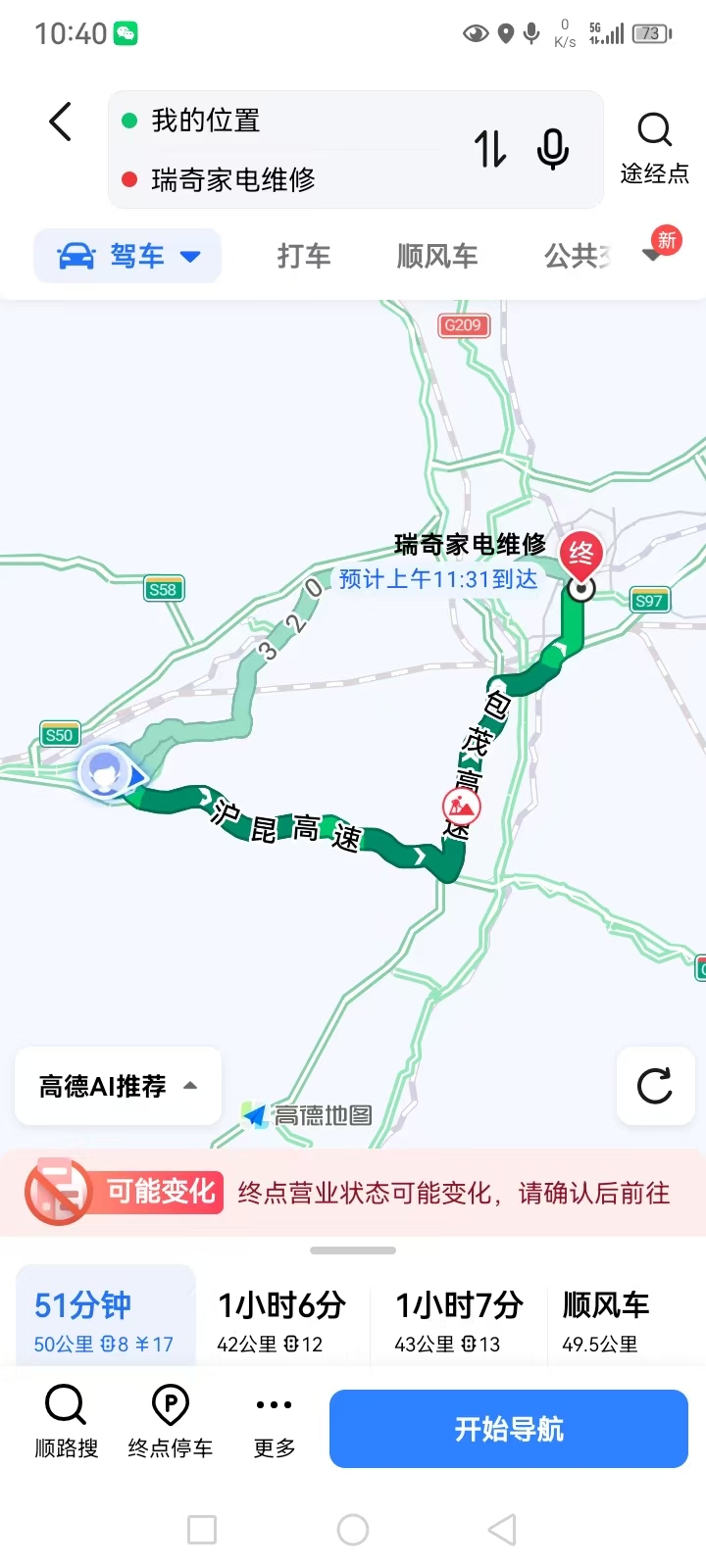Expand more travel modes arrow

pyautogui.click(x=653, y=255)
